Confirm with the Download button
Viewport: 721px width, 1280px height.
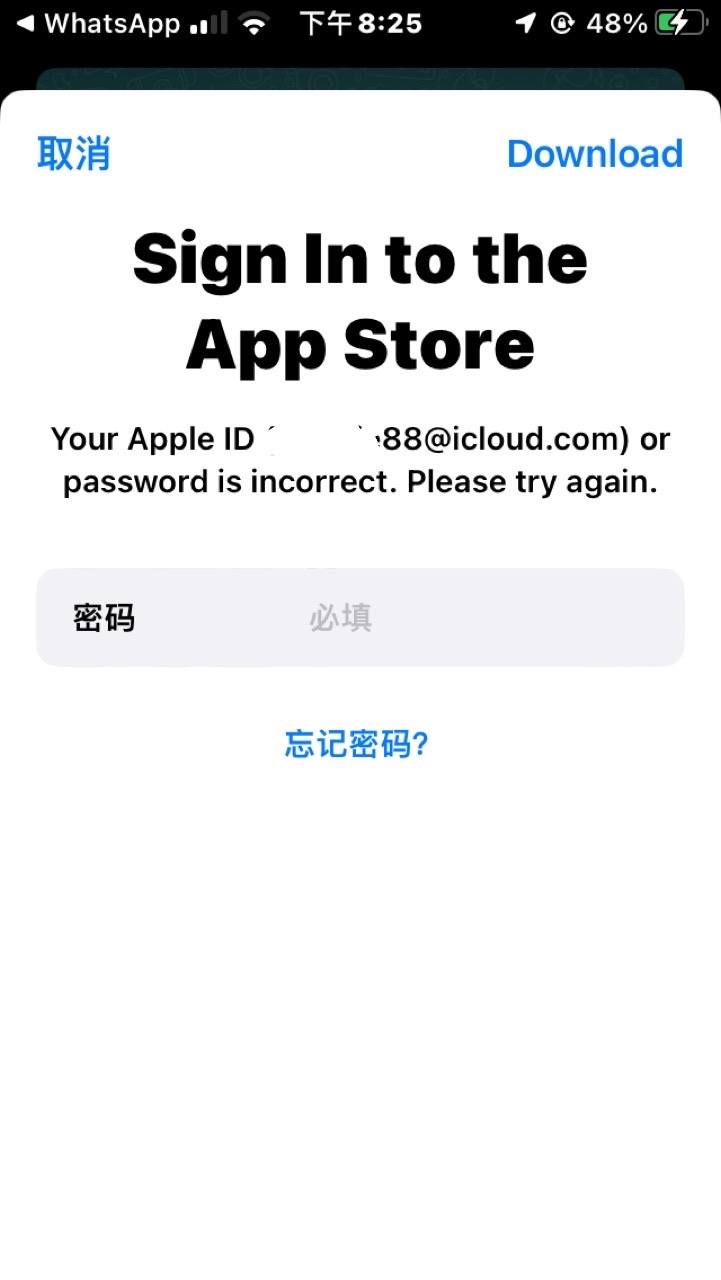[594, 154]
